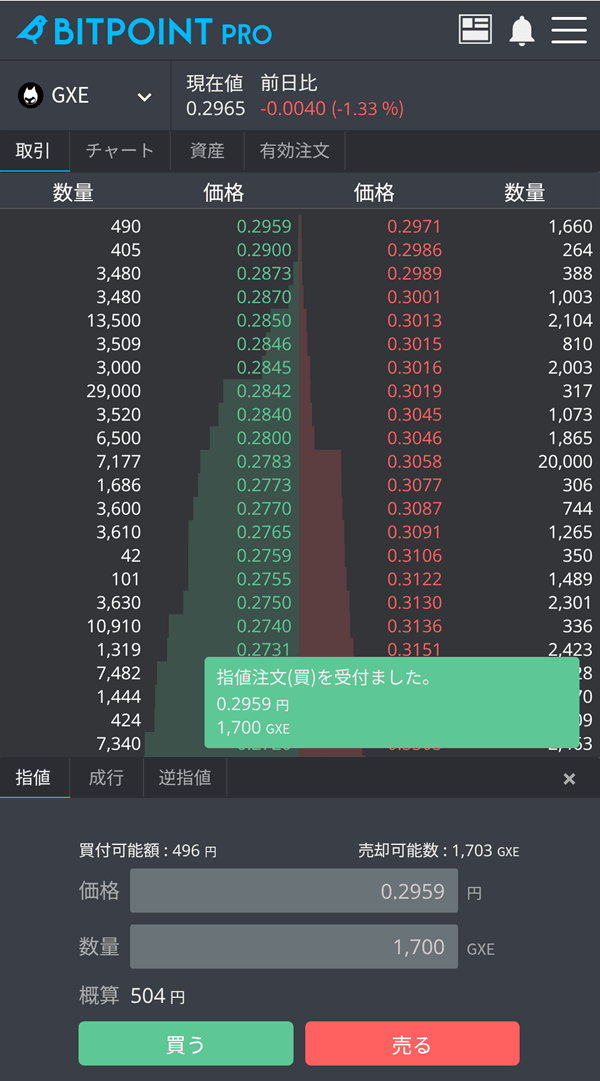Close the order panel

[569, 779]
